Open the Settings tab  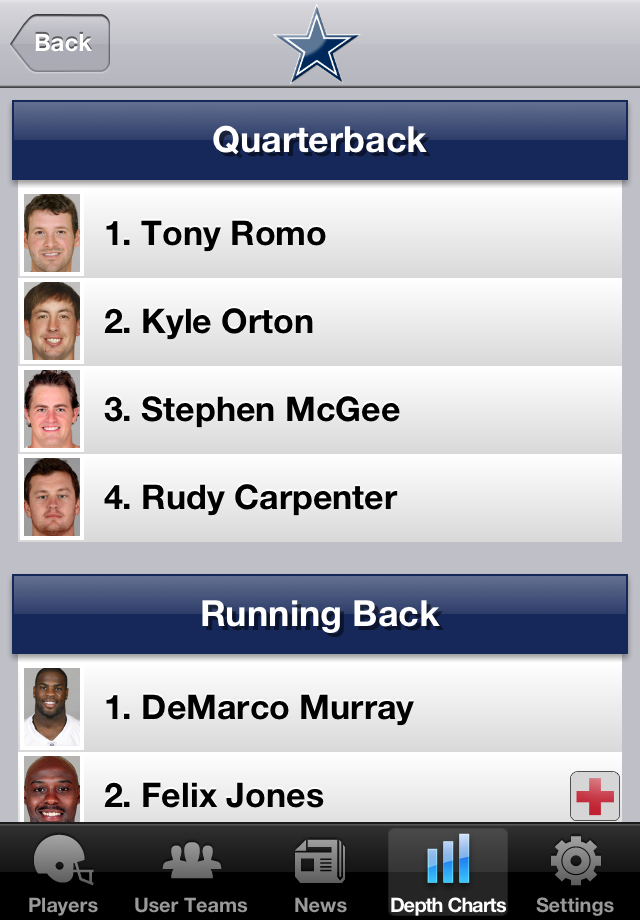tap(575, 874)
